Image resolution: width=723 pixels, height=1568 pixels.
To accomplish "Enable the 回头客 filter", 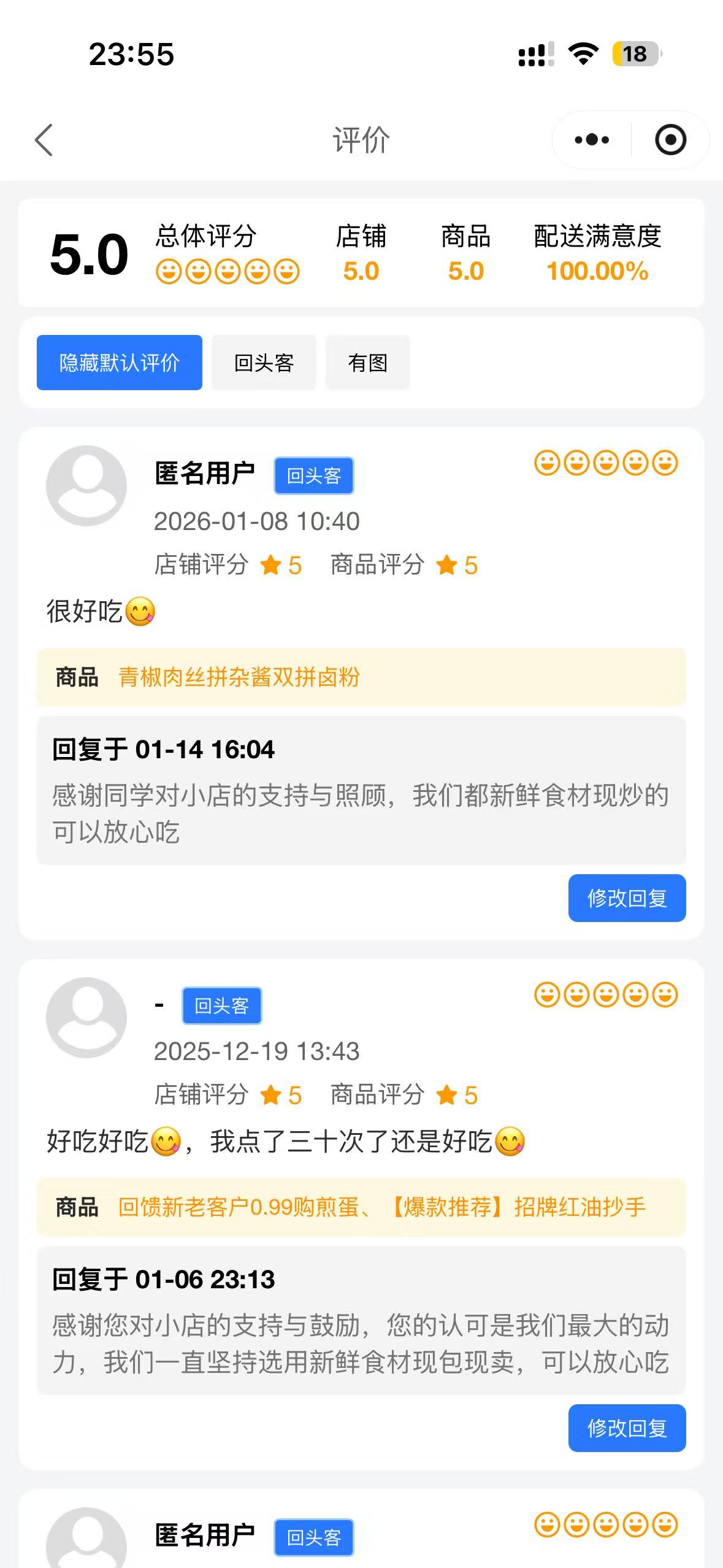I will (263, 363).
